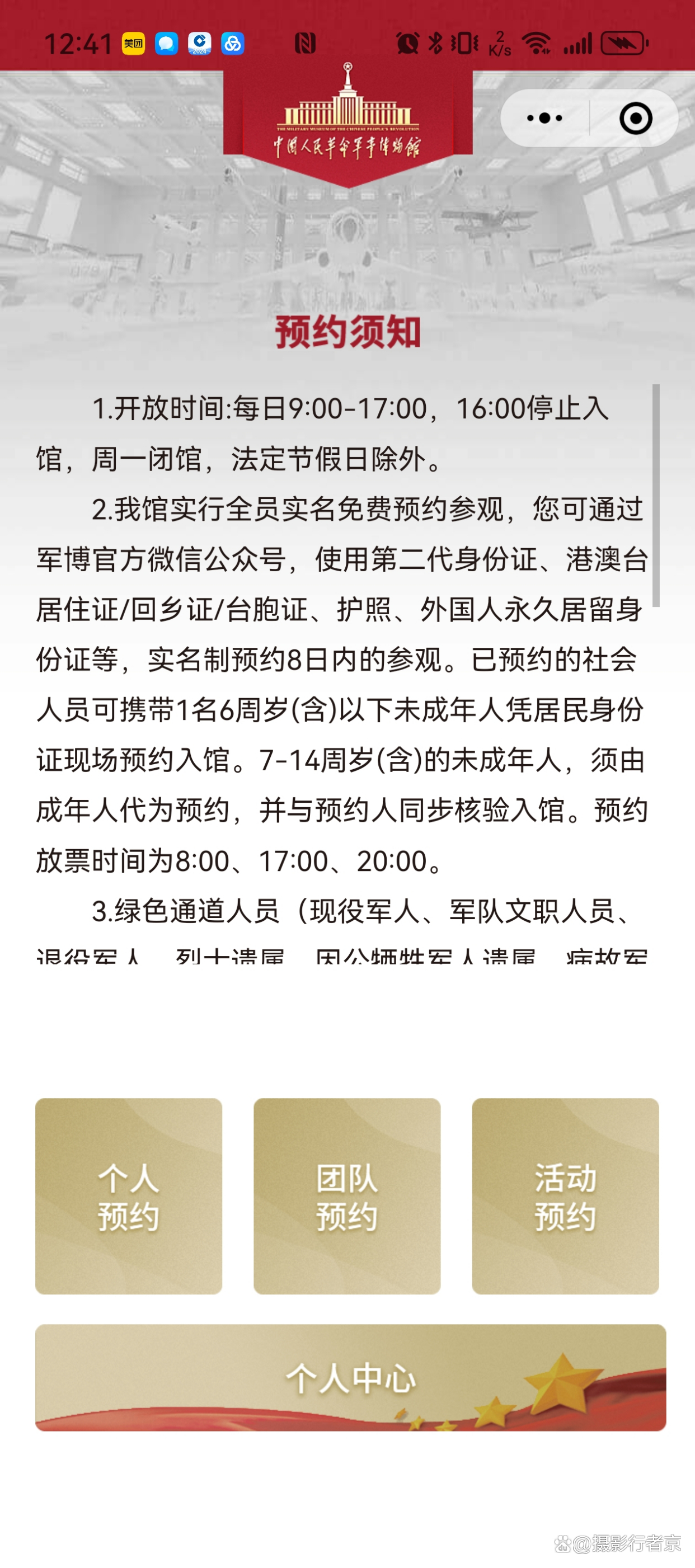
Task: Close the mini program with the circle button
Action: [635, 118]
